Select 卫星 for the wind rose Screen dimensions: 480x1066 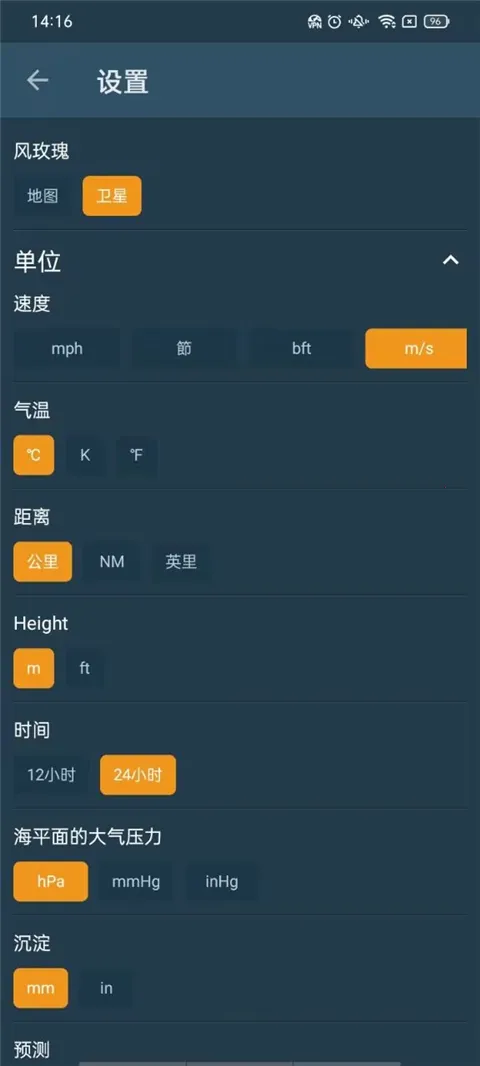click(x=112, y=196)
